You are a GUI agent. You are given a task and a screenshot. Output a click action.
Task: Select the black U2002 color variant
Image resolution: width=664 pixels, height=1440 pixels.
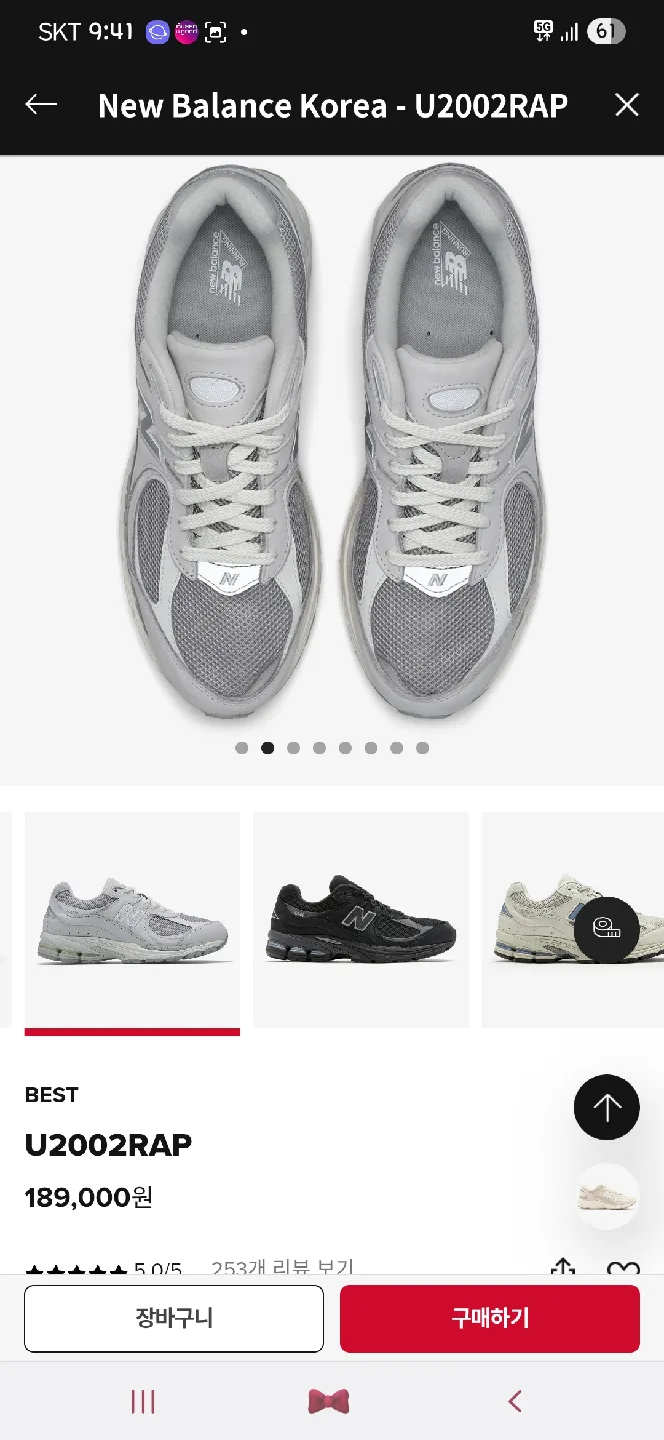(x=361, y=920)
